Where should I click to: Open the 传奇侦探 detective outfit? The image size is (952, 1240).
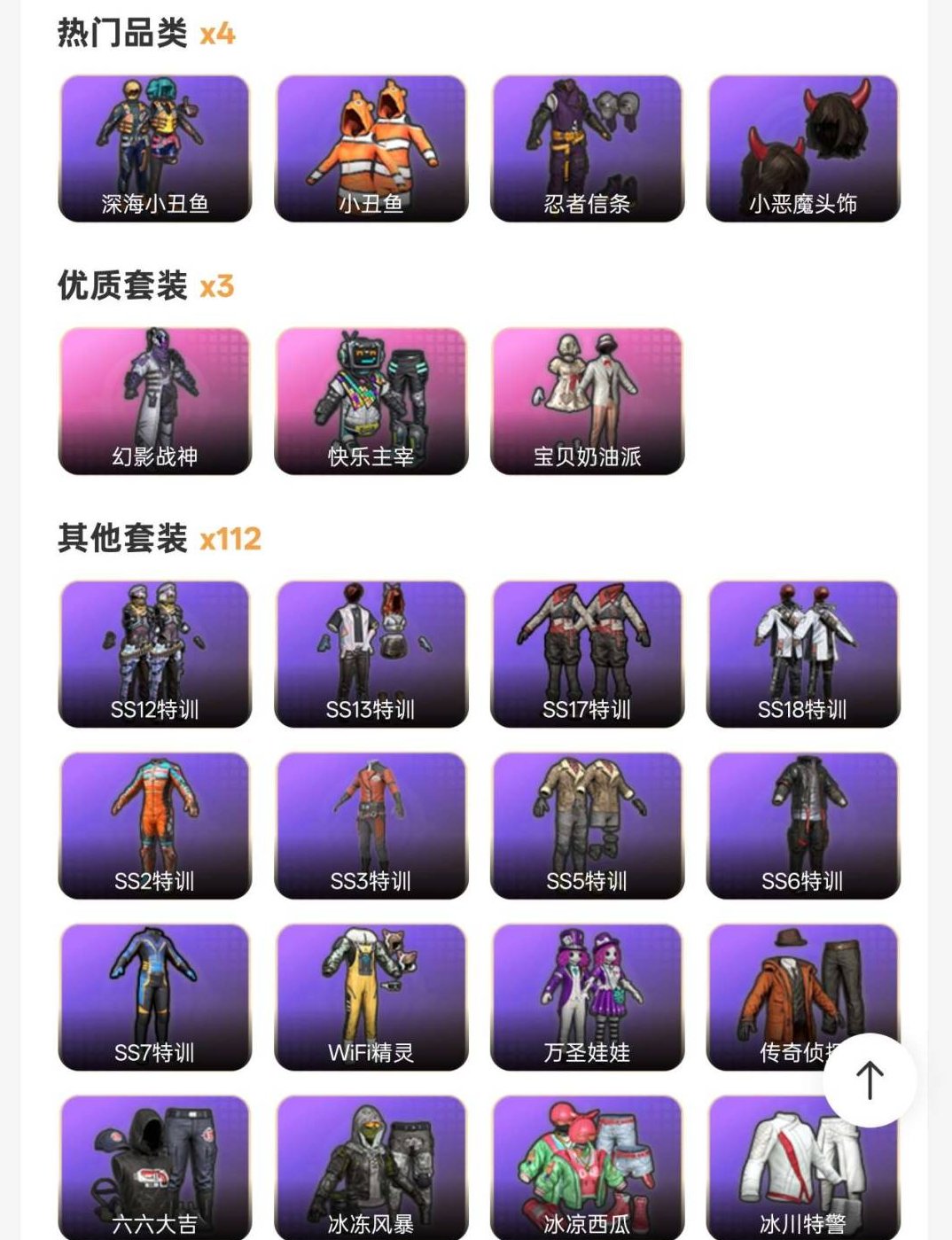[802, 996]
